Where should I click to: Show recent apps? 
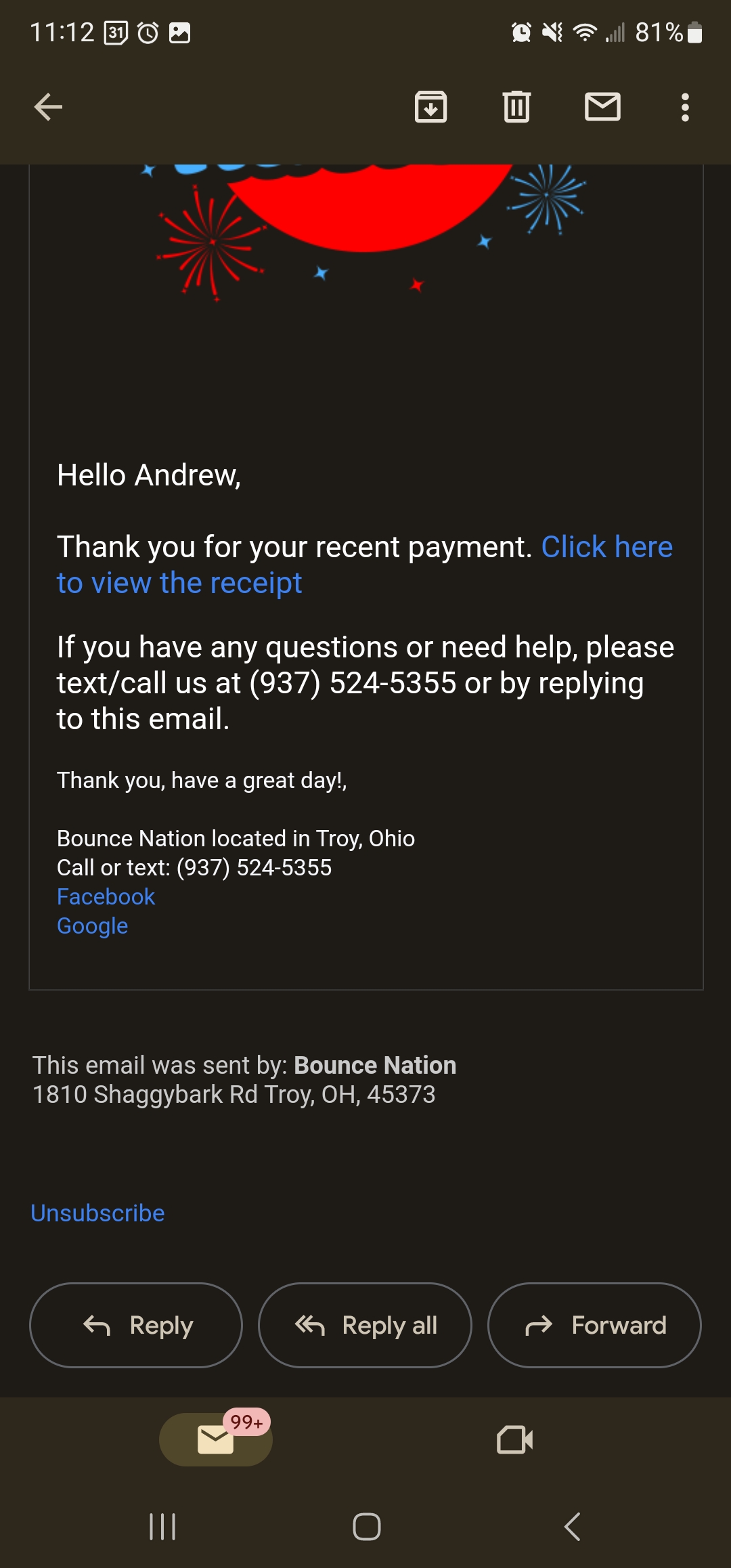click(x=162, y=1527)
